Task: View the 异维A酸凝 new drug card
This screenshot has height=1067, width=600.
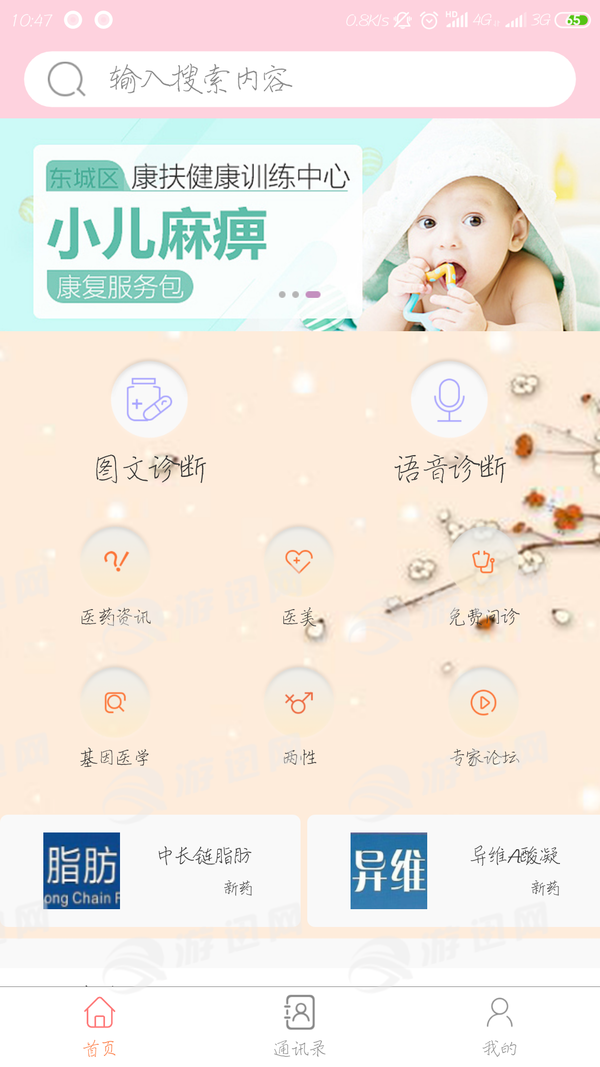Action: click(x=453, y=871)
